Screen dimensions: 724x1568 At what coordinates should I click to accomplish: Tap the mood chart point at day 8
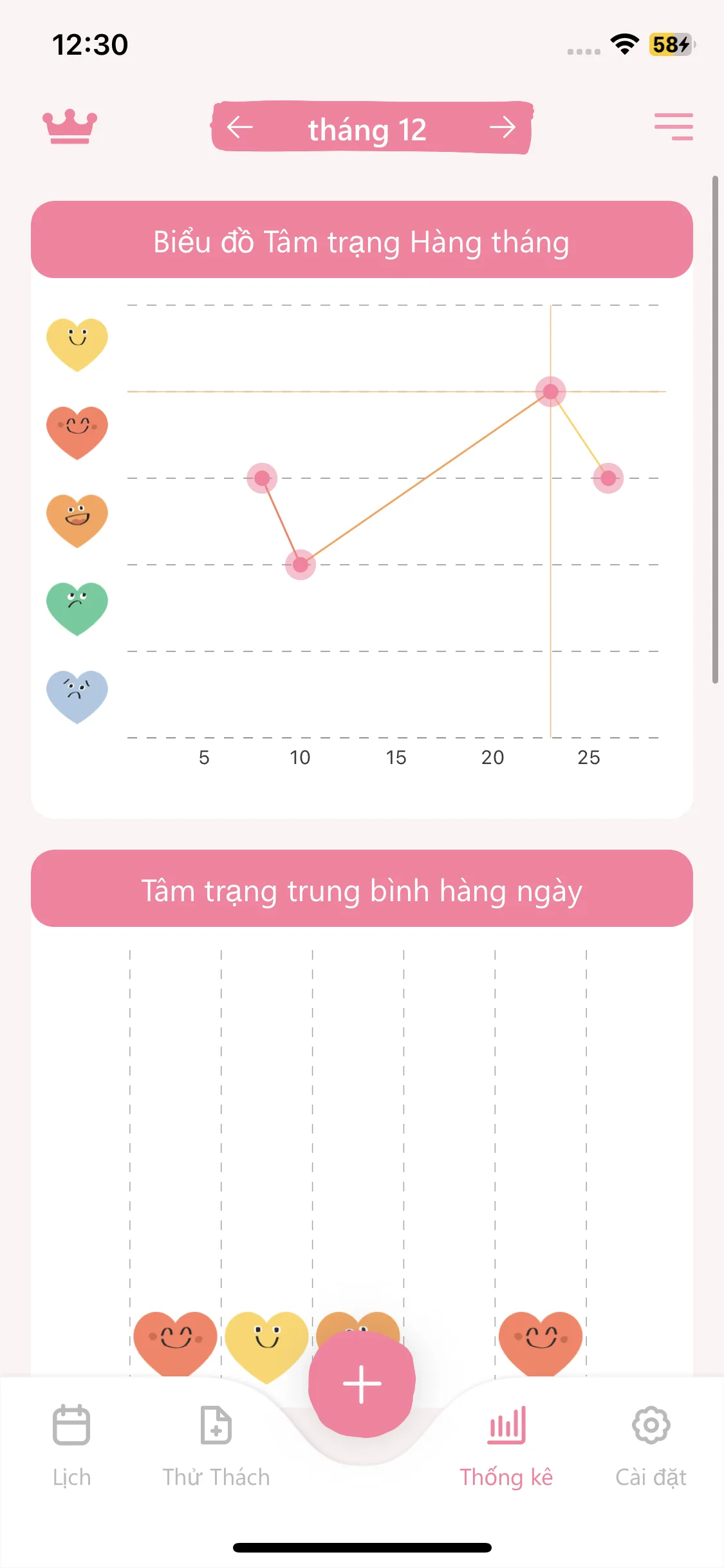point(262,478)
